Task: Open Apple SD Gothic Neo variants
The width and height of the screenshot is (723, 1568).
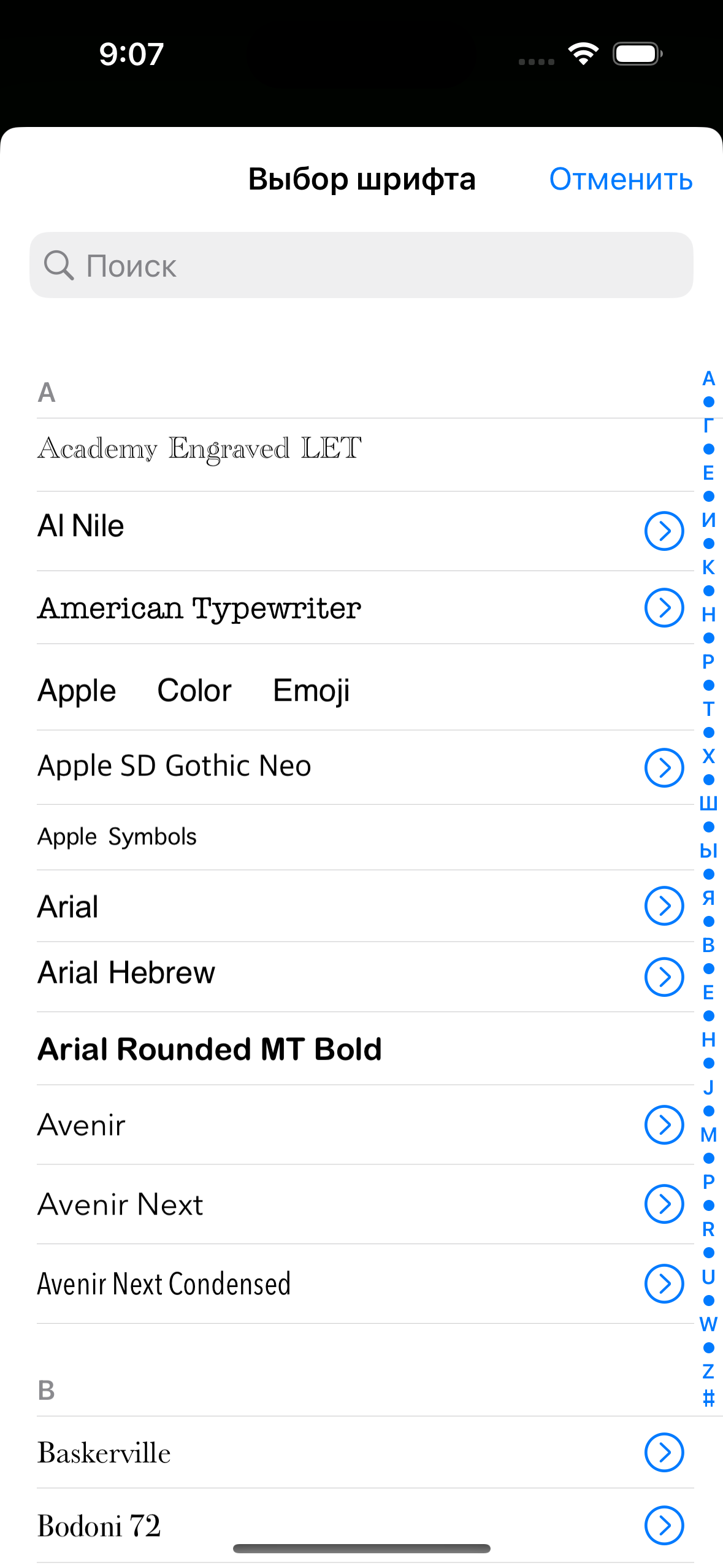Action: tap(664, 767)
